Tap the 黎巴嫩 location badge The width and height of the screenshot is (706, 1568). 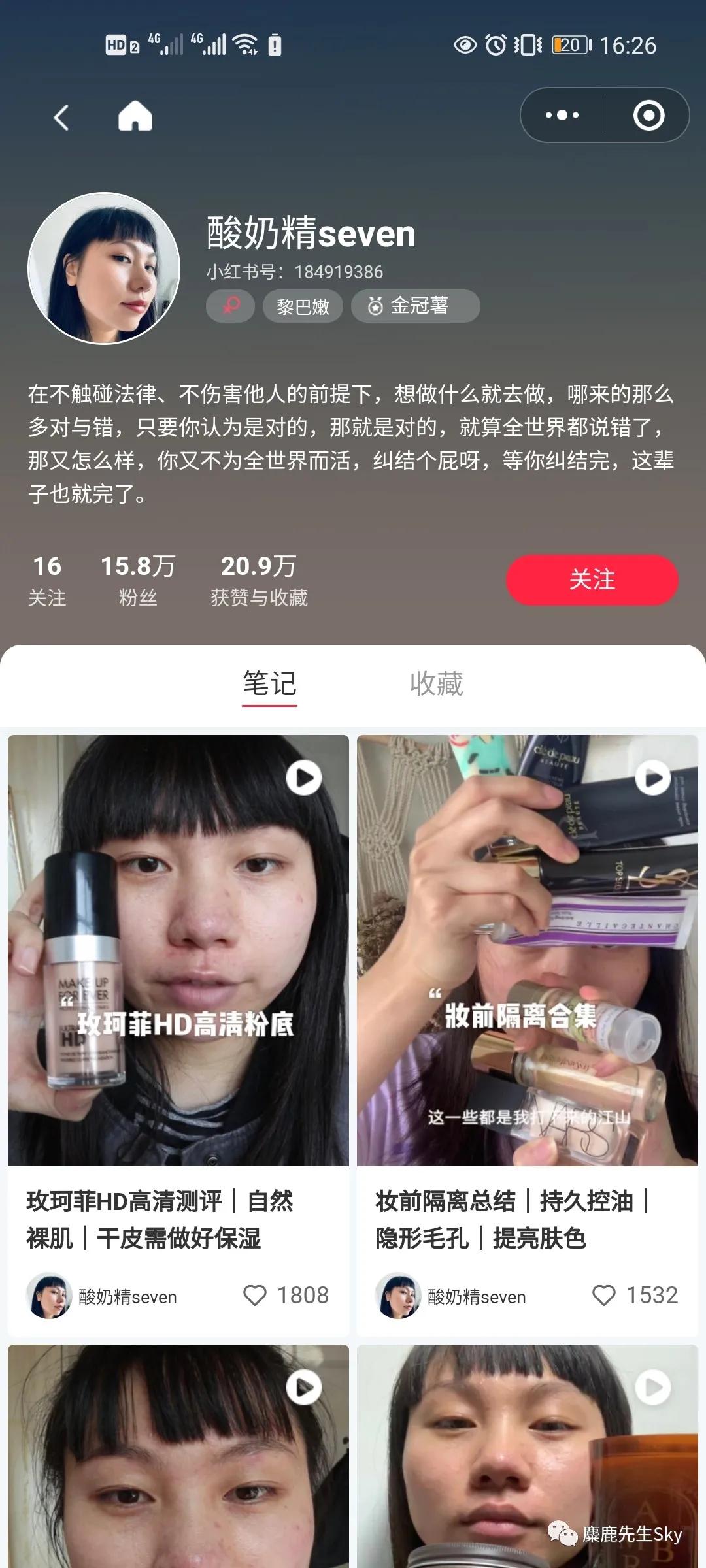click(303, 306)
